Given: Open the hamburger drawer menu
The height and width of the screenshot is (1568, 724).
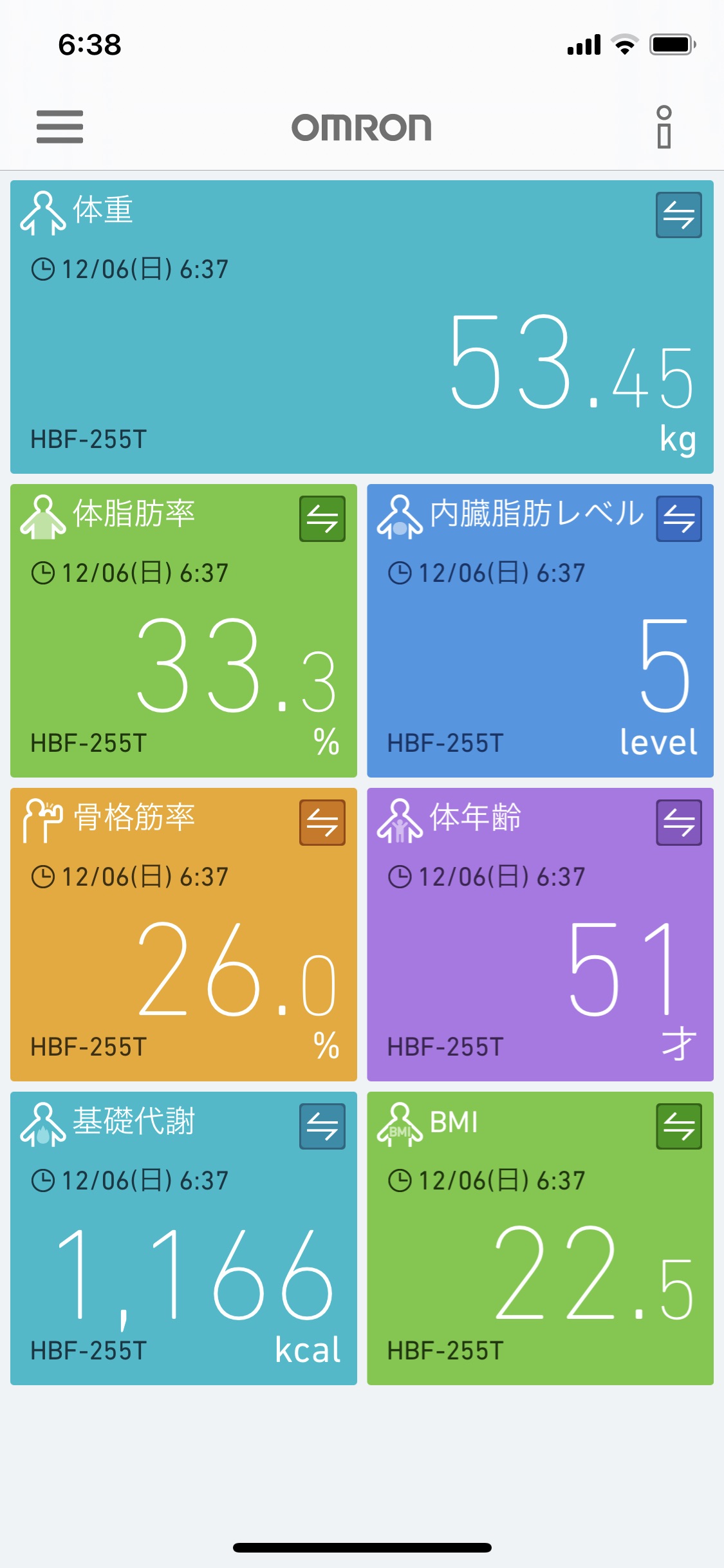Looking at the screenshot, I should click(x=60, y=127).
